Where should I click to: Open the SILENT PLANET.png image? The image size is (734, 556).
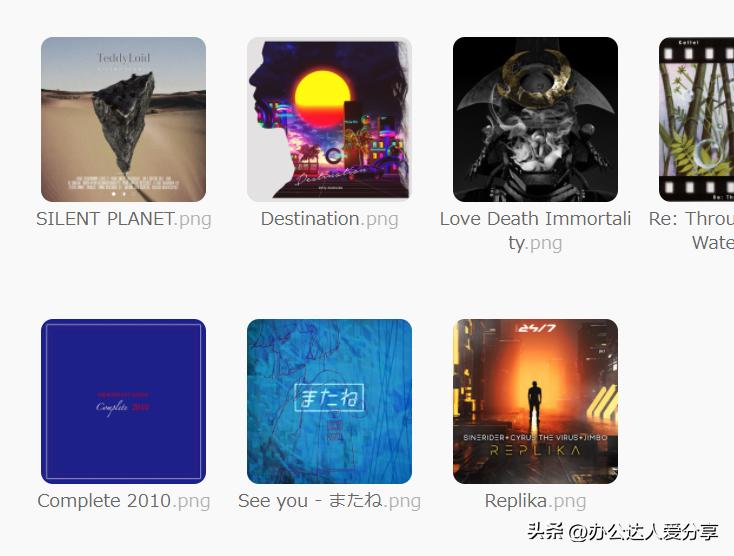123,119
